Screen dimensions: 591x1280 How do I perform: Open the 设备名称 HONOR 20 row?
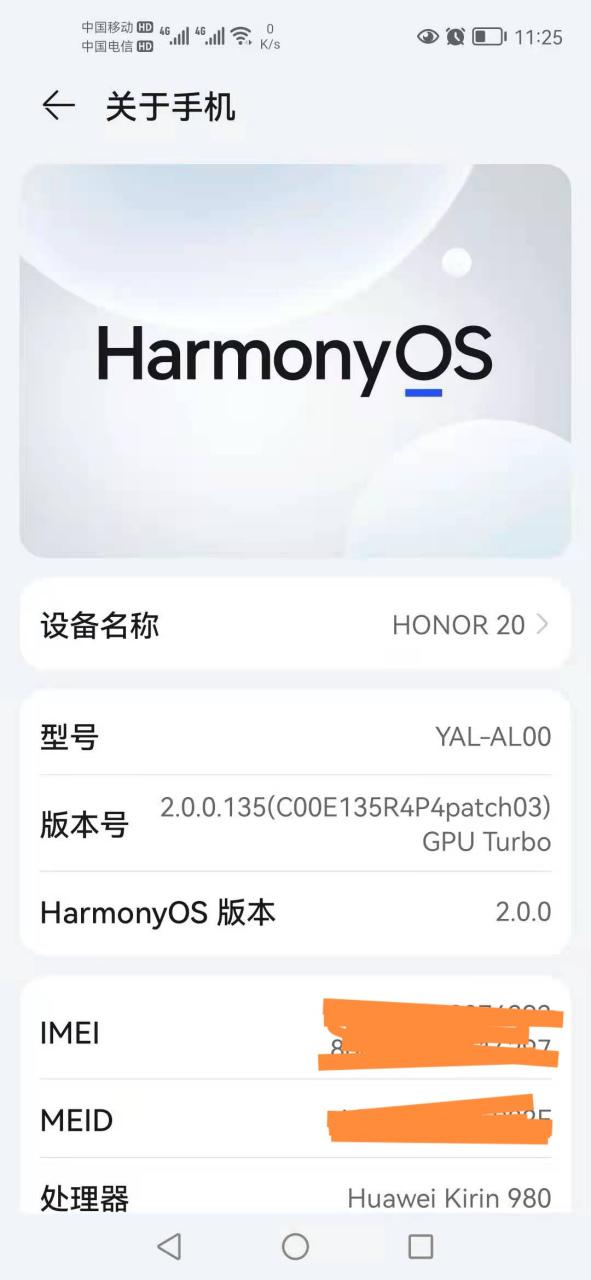coord(295,625)
